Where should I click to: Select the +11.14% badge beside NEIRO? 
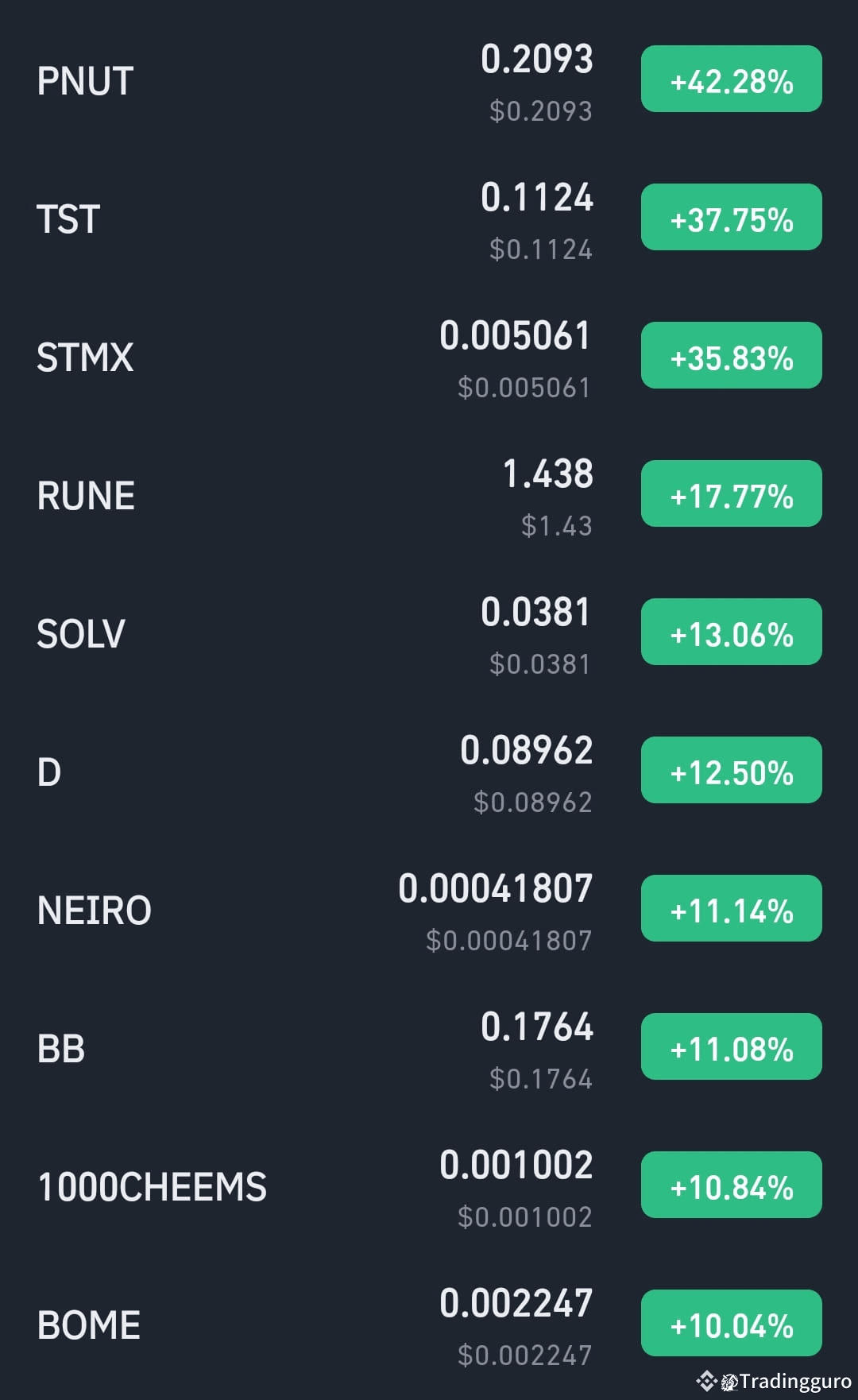(730, 909)
